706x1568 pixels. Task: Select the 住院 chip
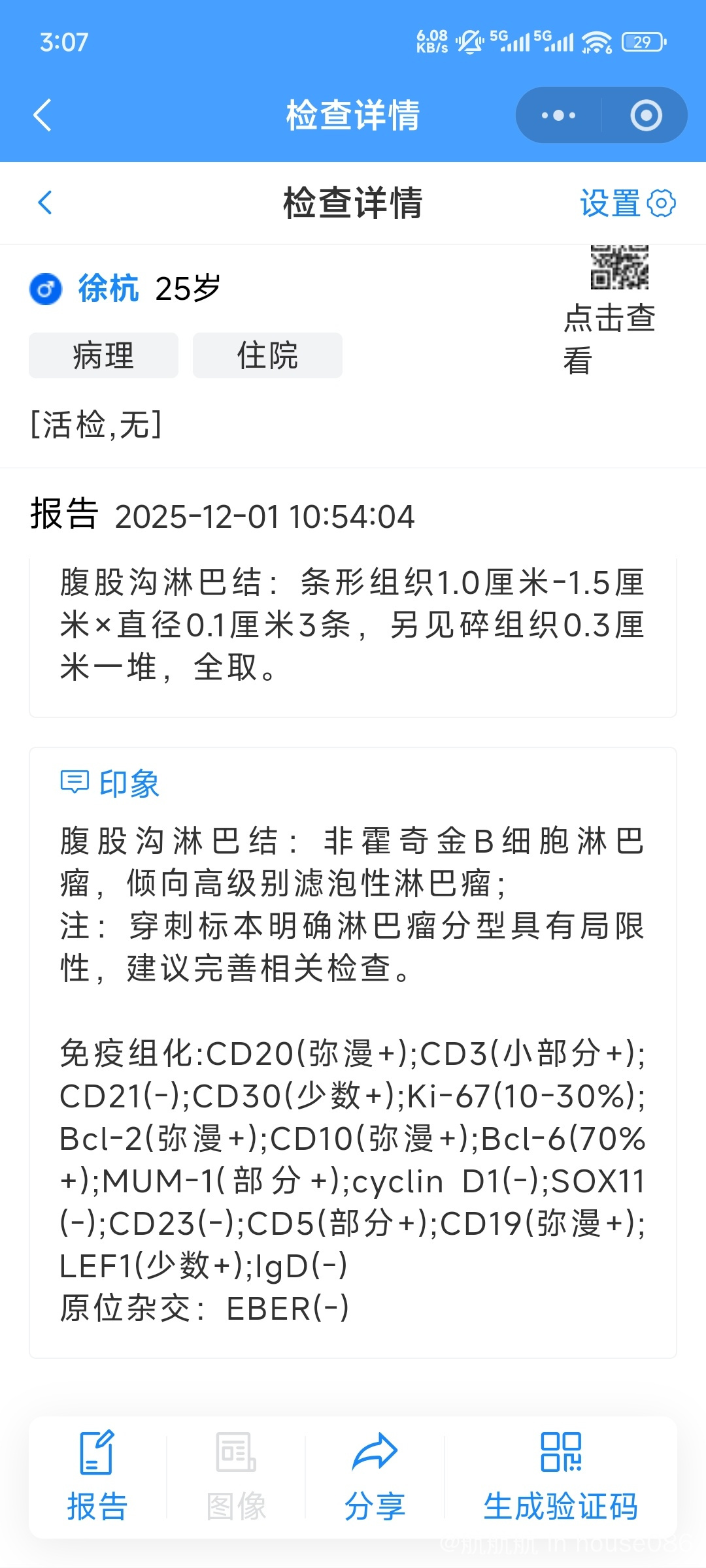pyautogui.click(x=267, y=355)
